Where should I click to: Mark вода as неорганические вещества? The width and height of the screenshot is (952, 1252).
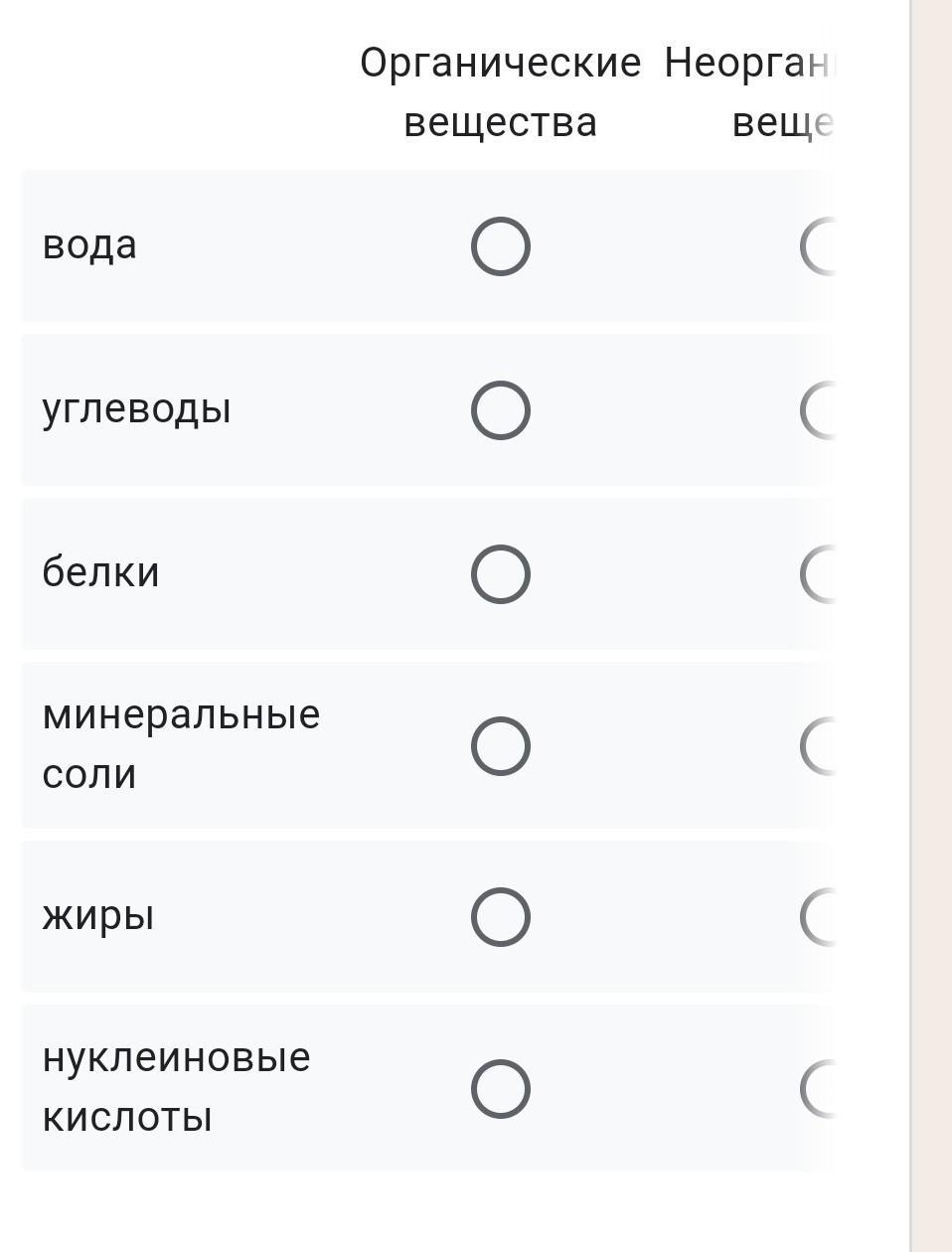coord(818,246)
